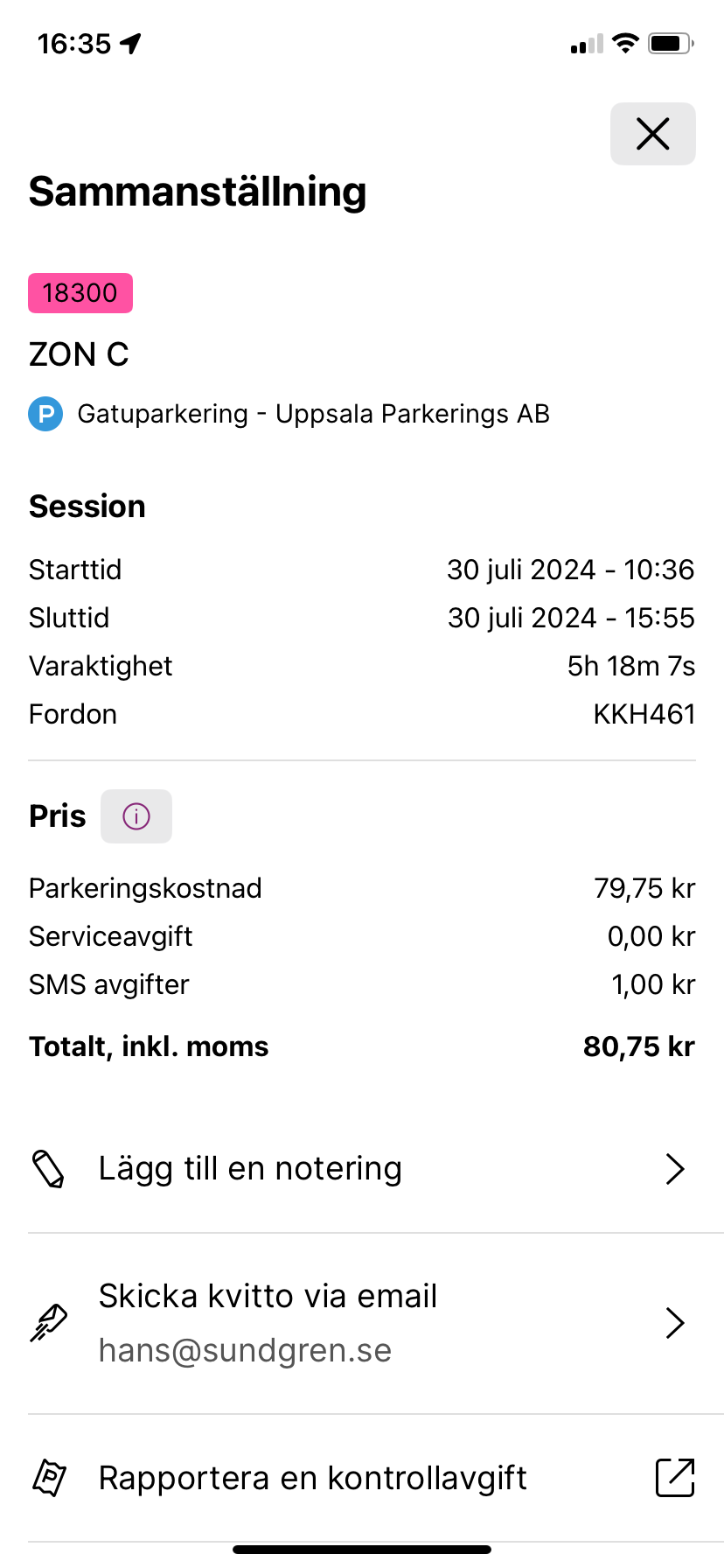Select Skicka kvitto via email

click(362, 1323)
